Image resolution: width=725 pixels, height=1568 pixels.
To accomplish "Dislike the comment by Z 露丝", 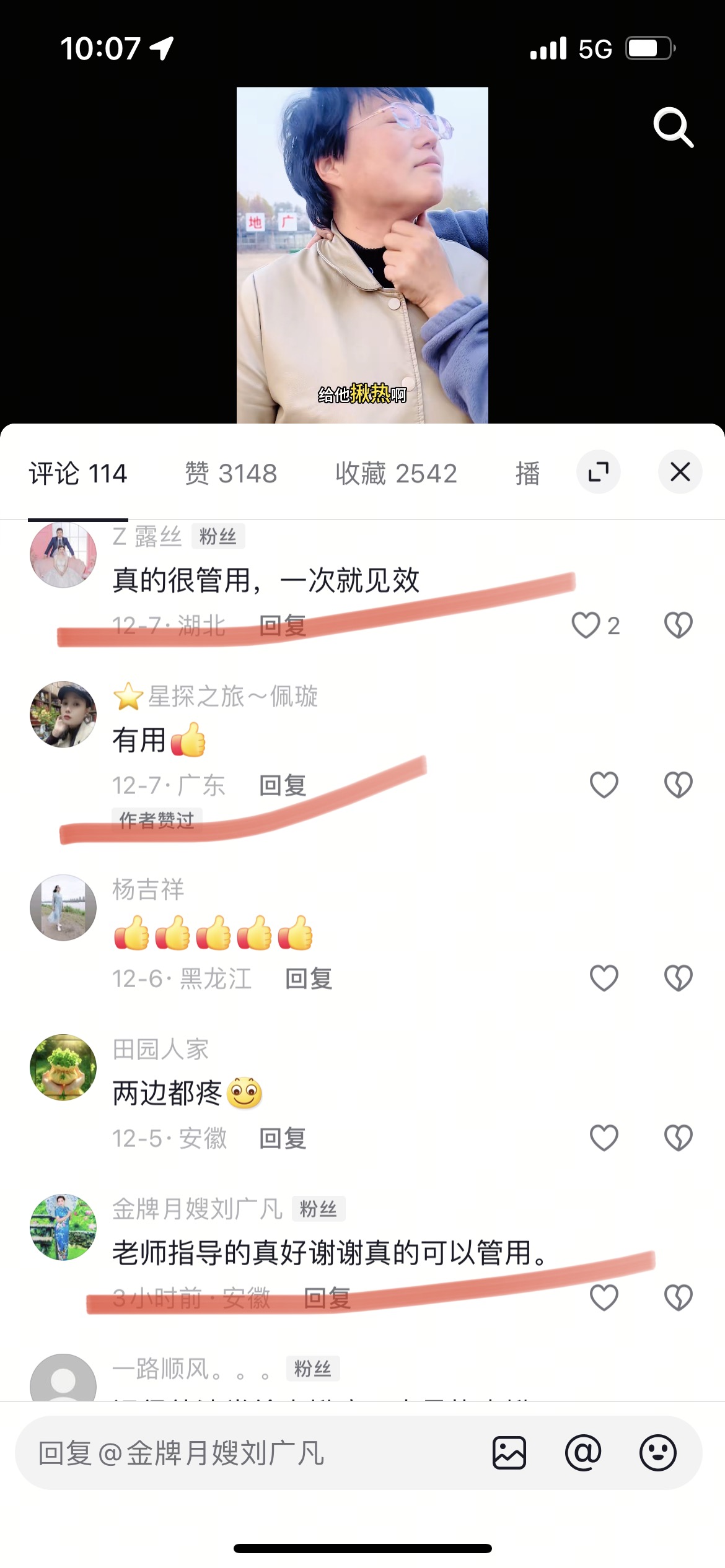I will click(x=678, y=625).
